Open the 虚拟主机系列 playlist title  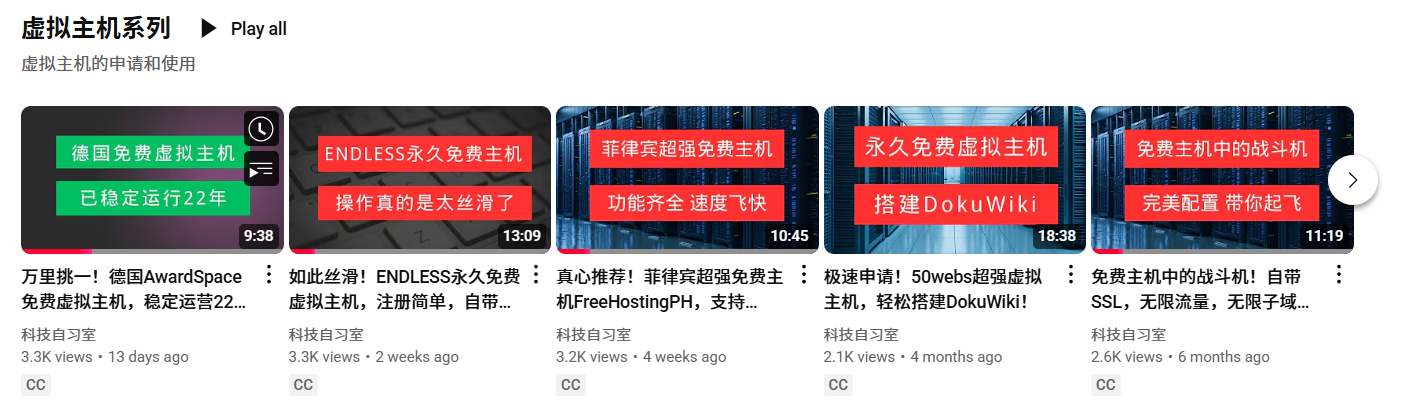click(96, 28)
